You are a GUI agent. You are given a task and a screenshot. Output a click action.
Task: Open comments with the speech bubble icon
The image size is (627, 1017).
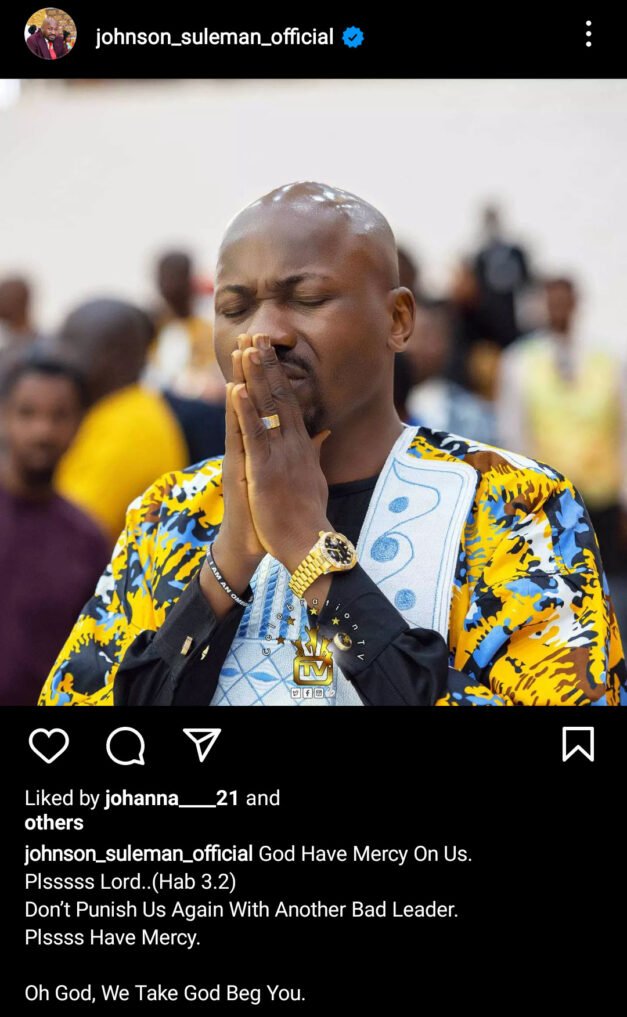point(125,746)
